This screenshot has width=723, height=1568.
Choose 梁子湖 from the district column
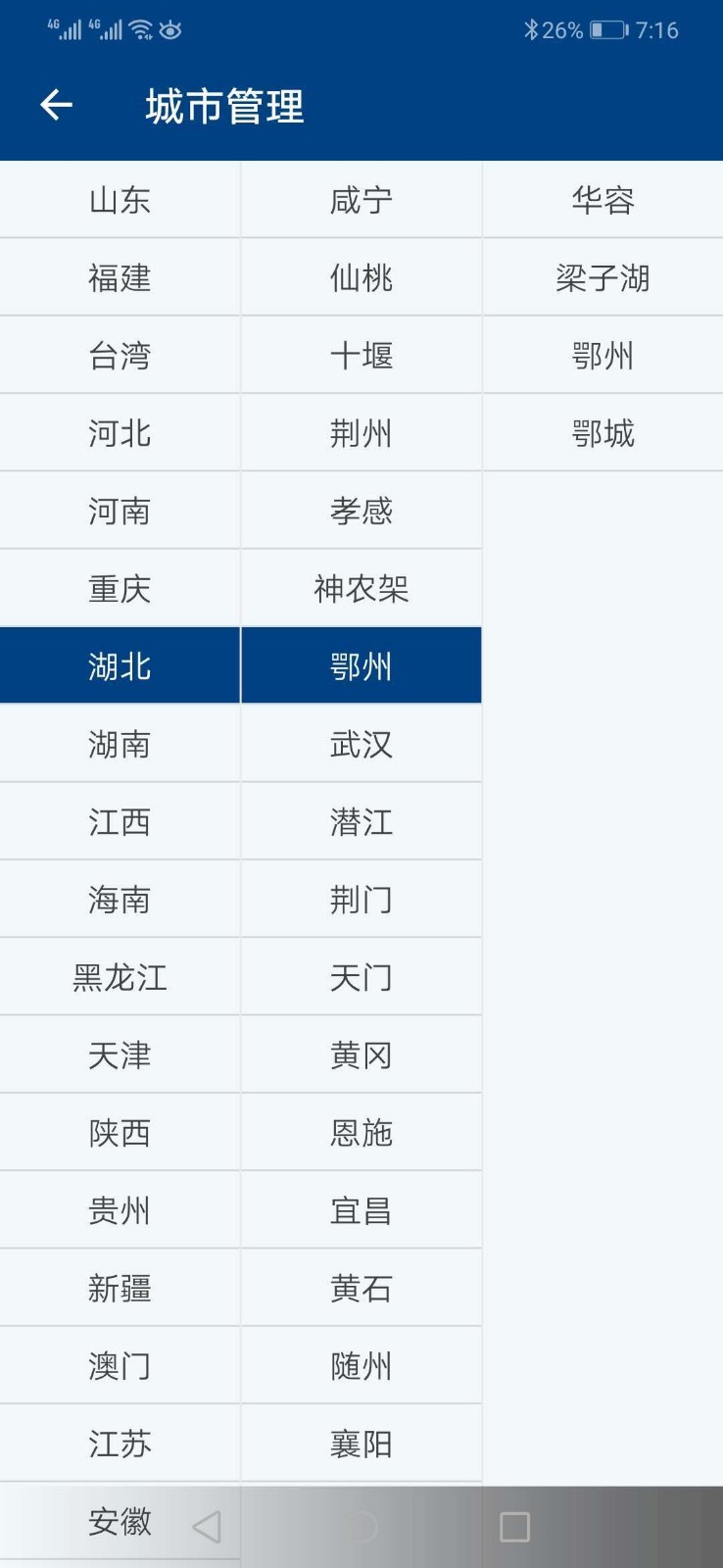point(602,277)
